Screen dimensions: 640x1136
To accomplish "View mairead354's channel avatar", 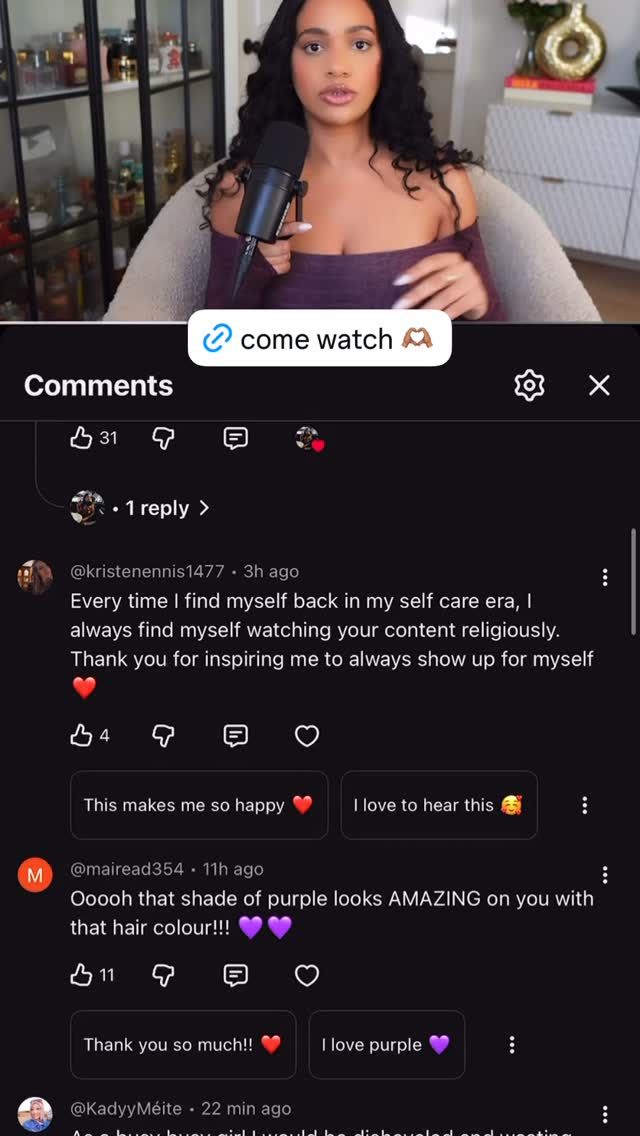I will pos(35,877).
